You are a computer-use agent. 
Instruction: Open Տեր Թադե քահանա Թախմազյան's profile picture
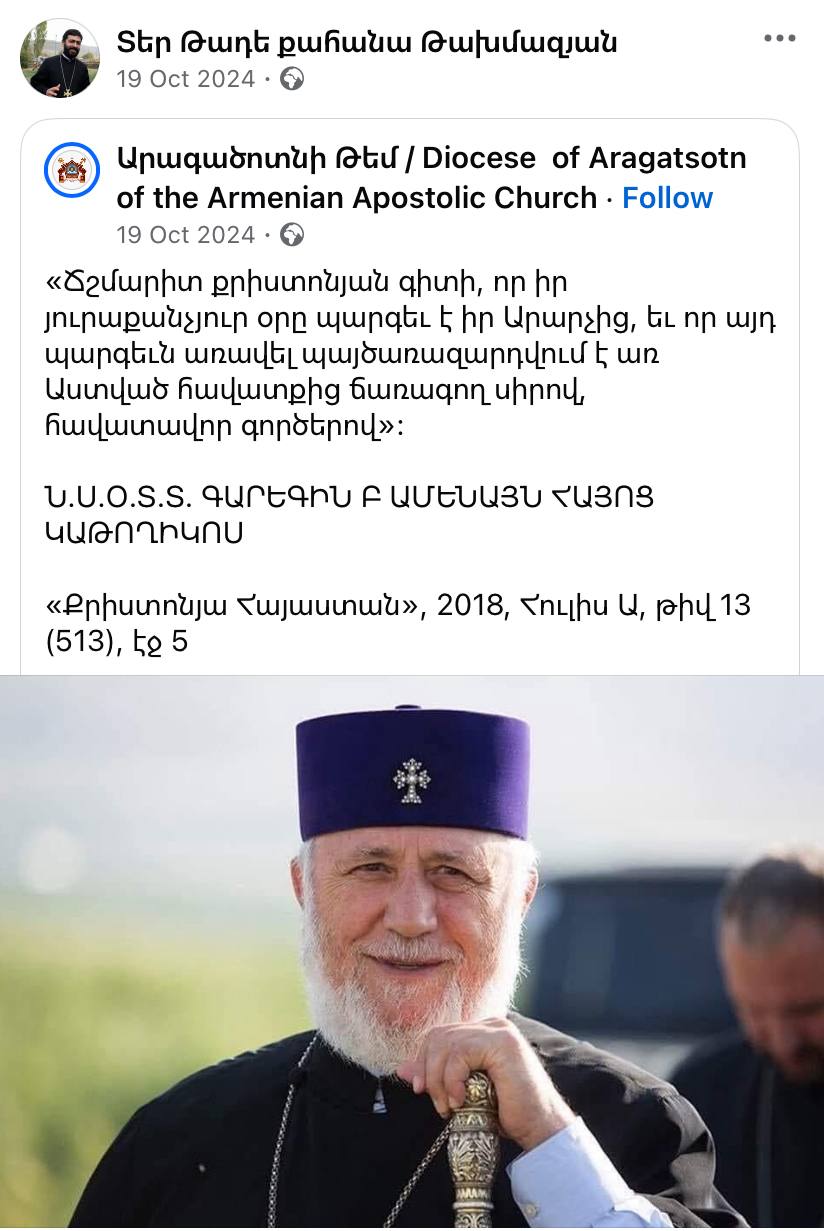click(x=59, y=58)
